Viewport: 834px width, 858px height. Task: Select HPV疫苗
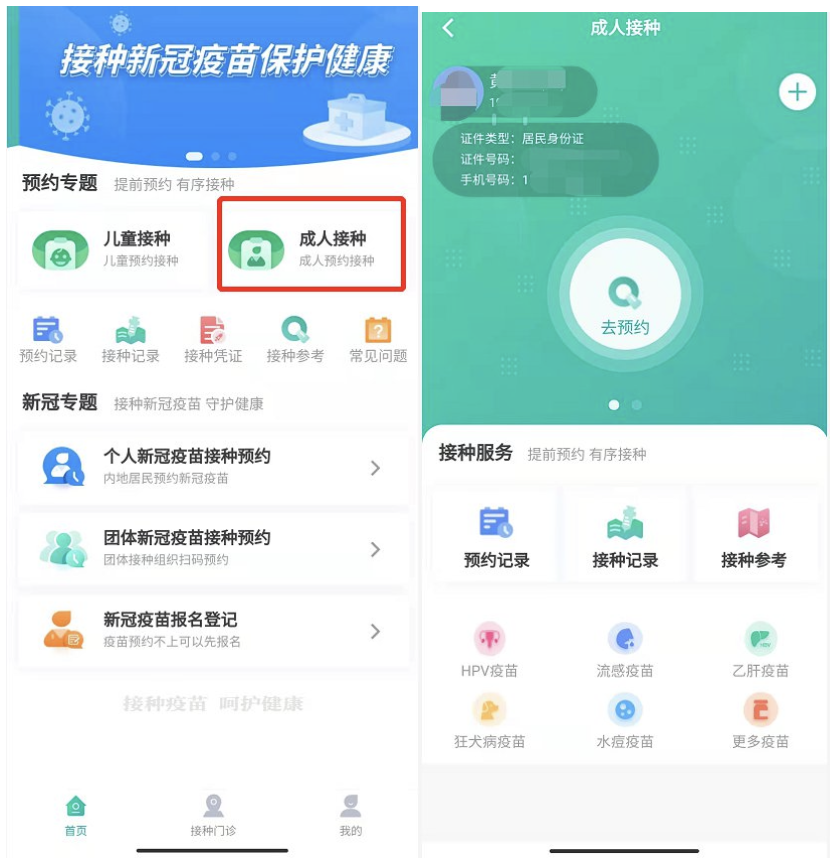[489, 650]
